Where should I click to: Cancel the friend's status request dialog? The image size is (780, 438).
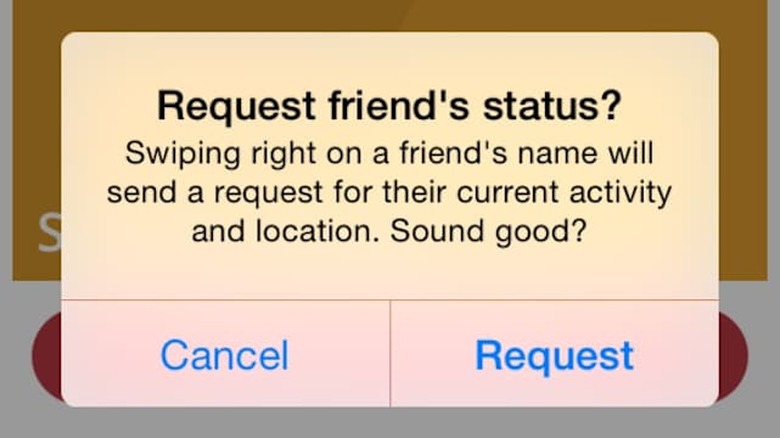pyautogui.click(x=224, y=355)
